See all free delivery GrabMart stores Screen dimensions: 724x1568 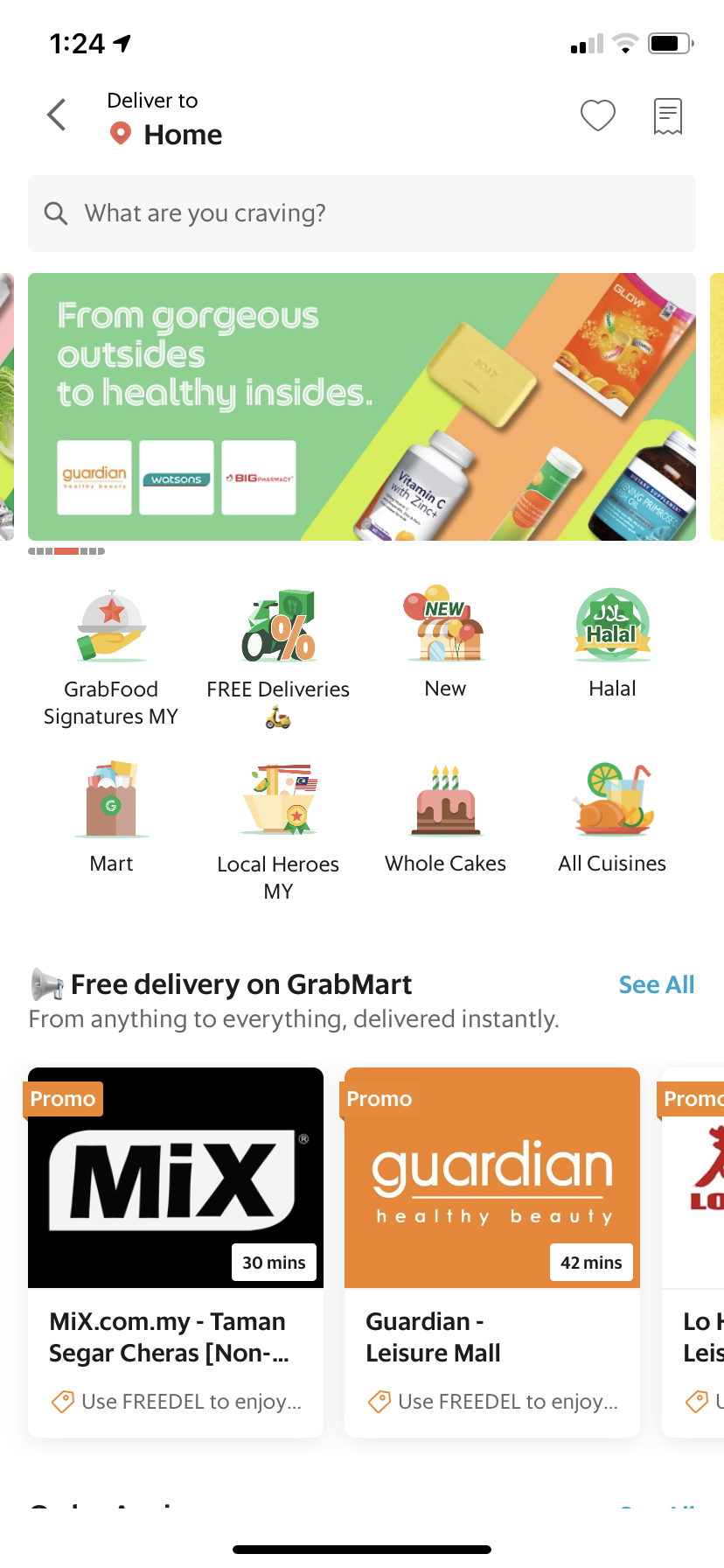click(656, 984)
